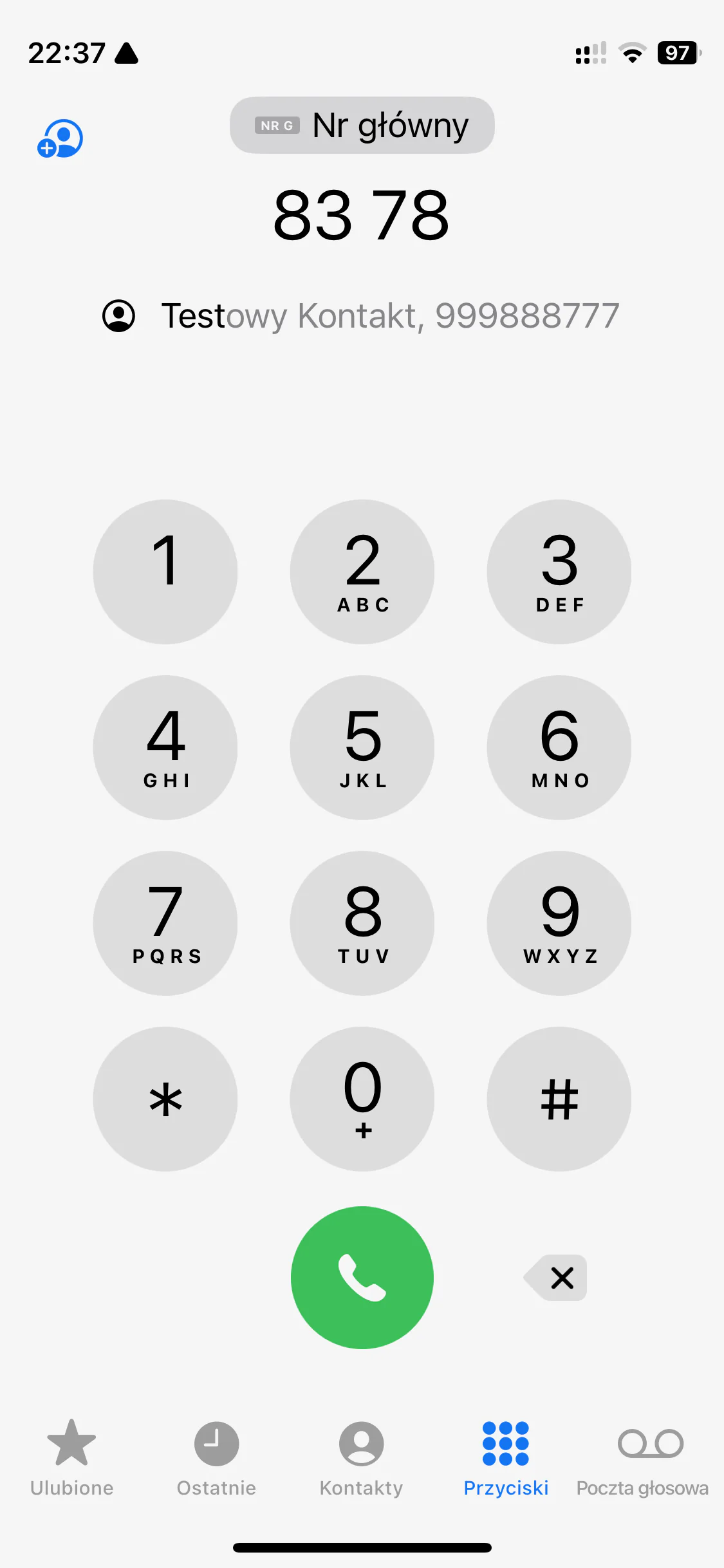Enter the asterisk symbol
Viewport: 724px width, 1568px height.
[x=165, y=1099]
